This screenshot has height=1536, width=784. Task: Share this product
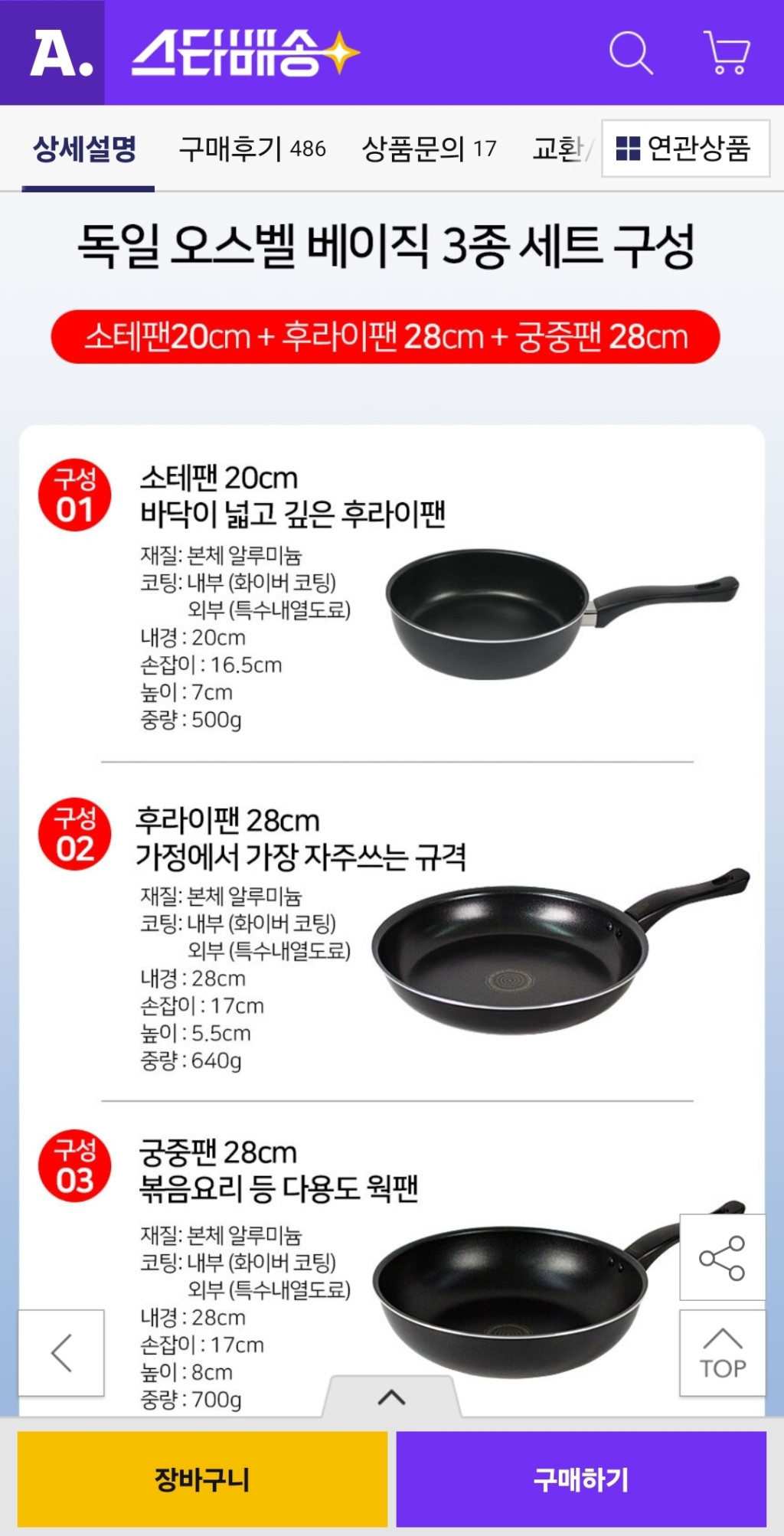722,1257
